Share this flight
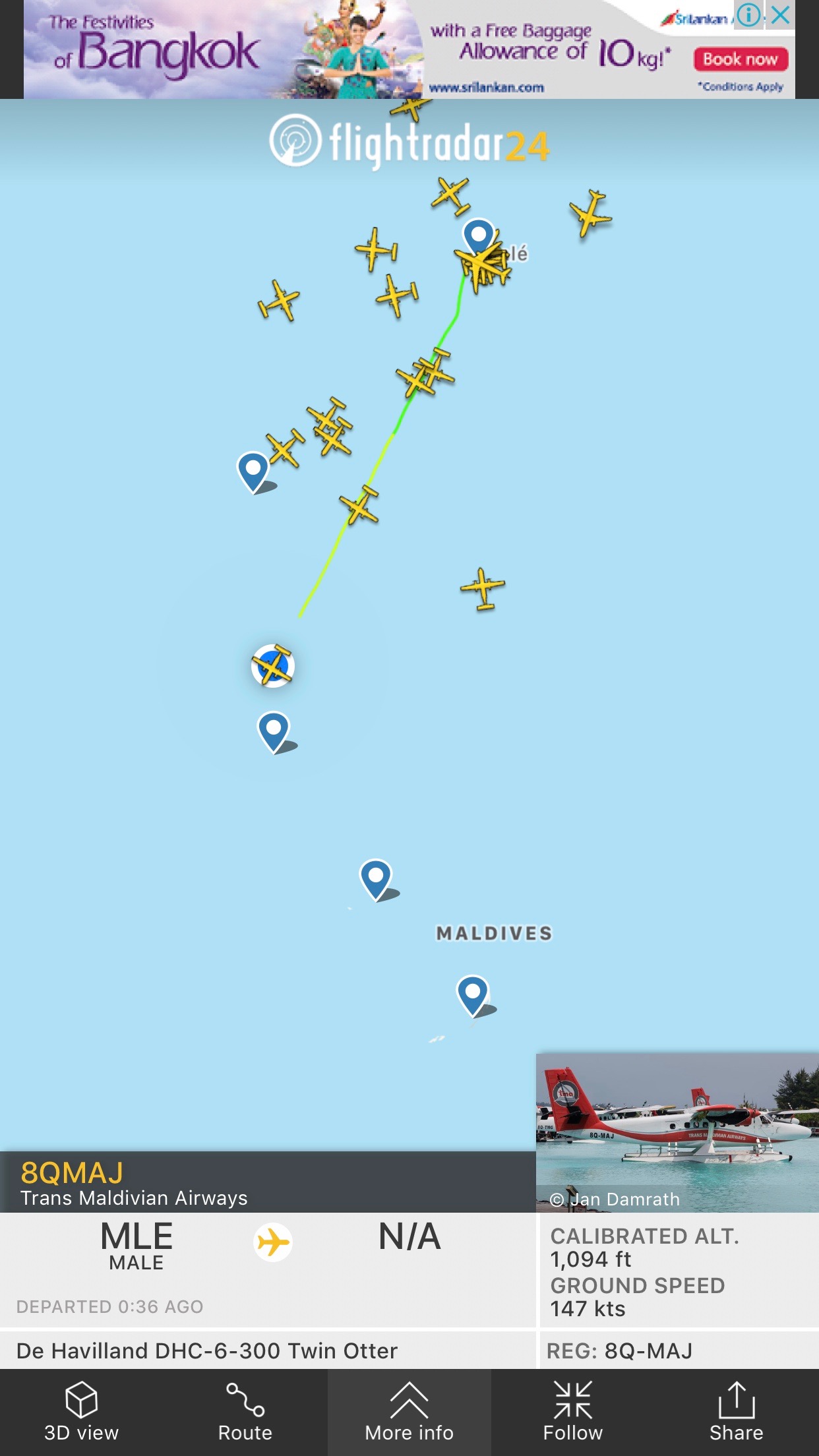 click(x=737, y=1412)
